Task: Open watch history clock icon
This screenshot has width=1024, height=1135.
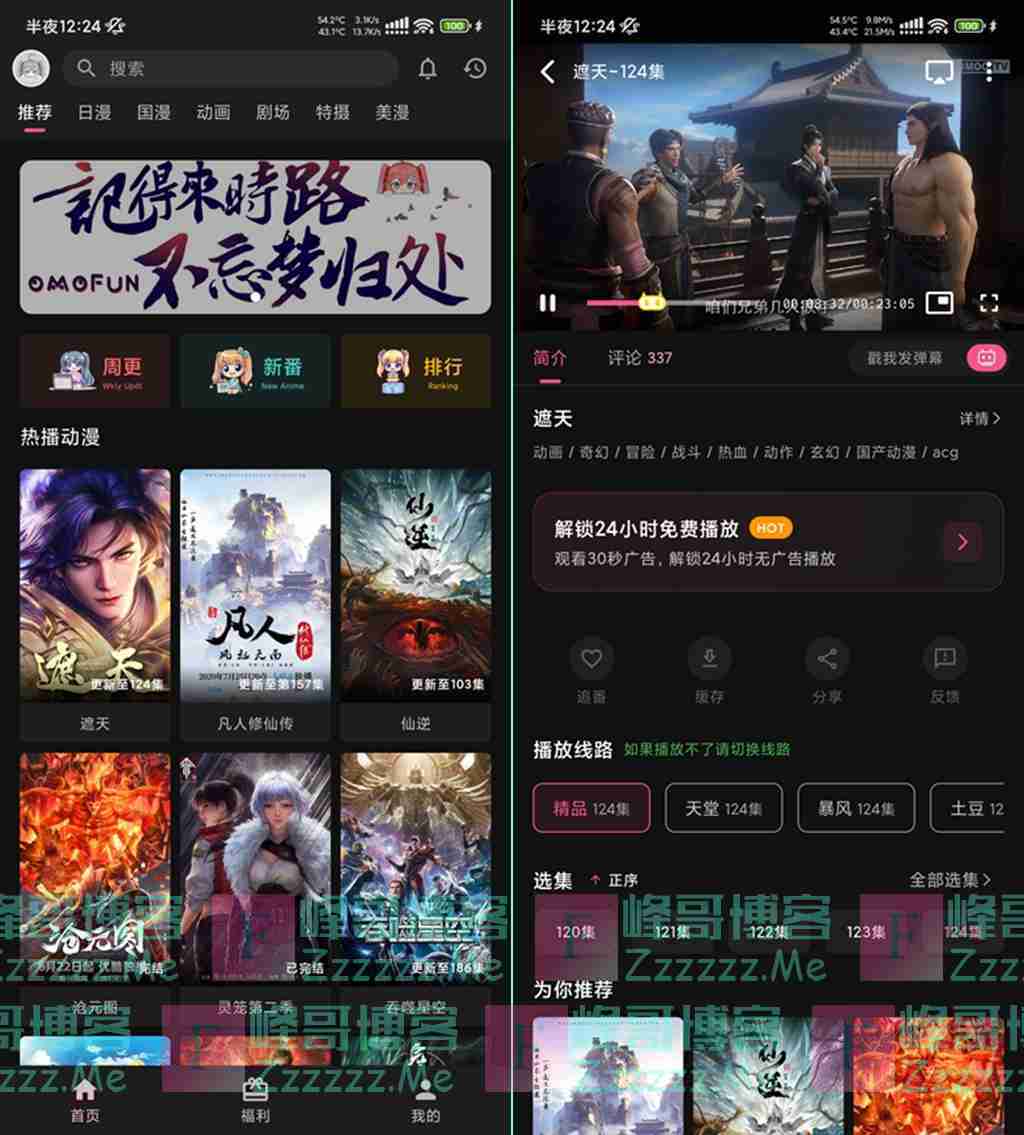Action: [x=475, y=68]
